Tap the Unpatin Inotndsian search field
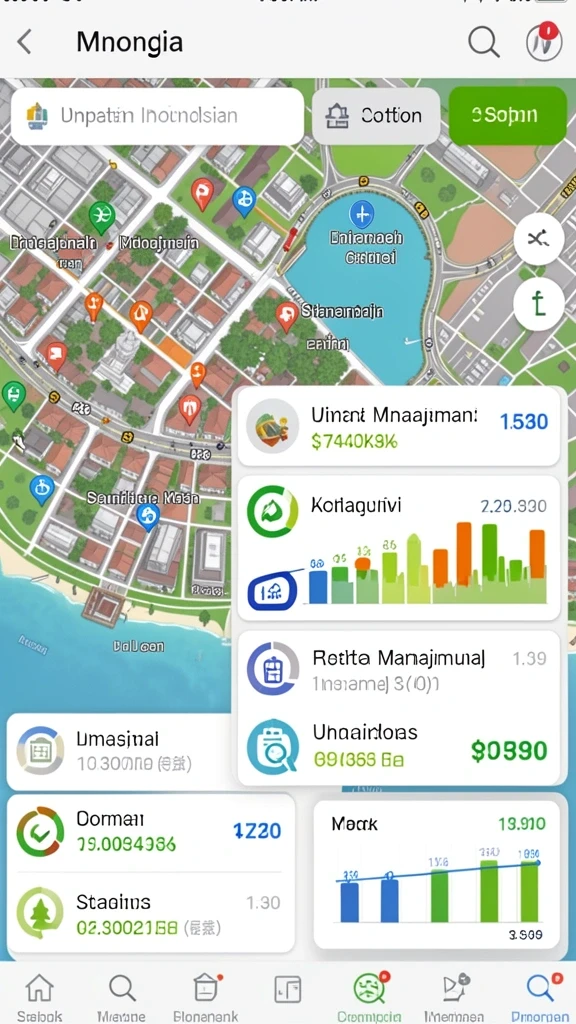 click(x=157, y=116)
